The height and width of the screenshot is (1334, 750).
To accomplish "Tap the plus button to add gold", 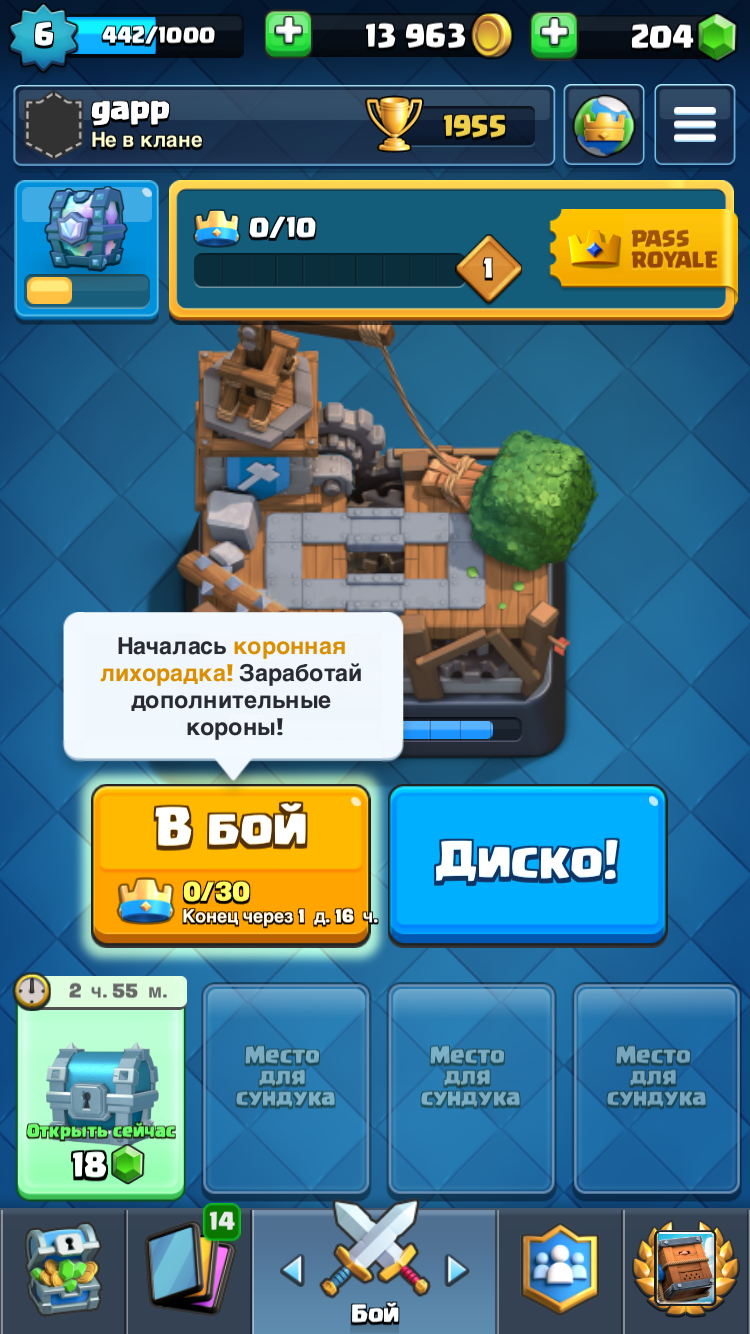I will [x=288, y=35].
